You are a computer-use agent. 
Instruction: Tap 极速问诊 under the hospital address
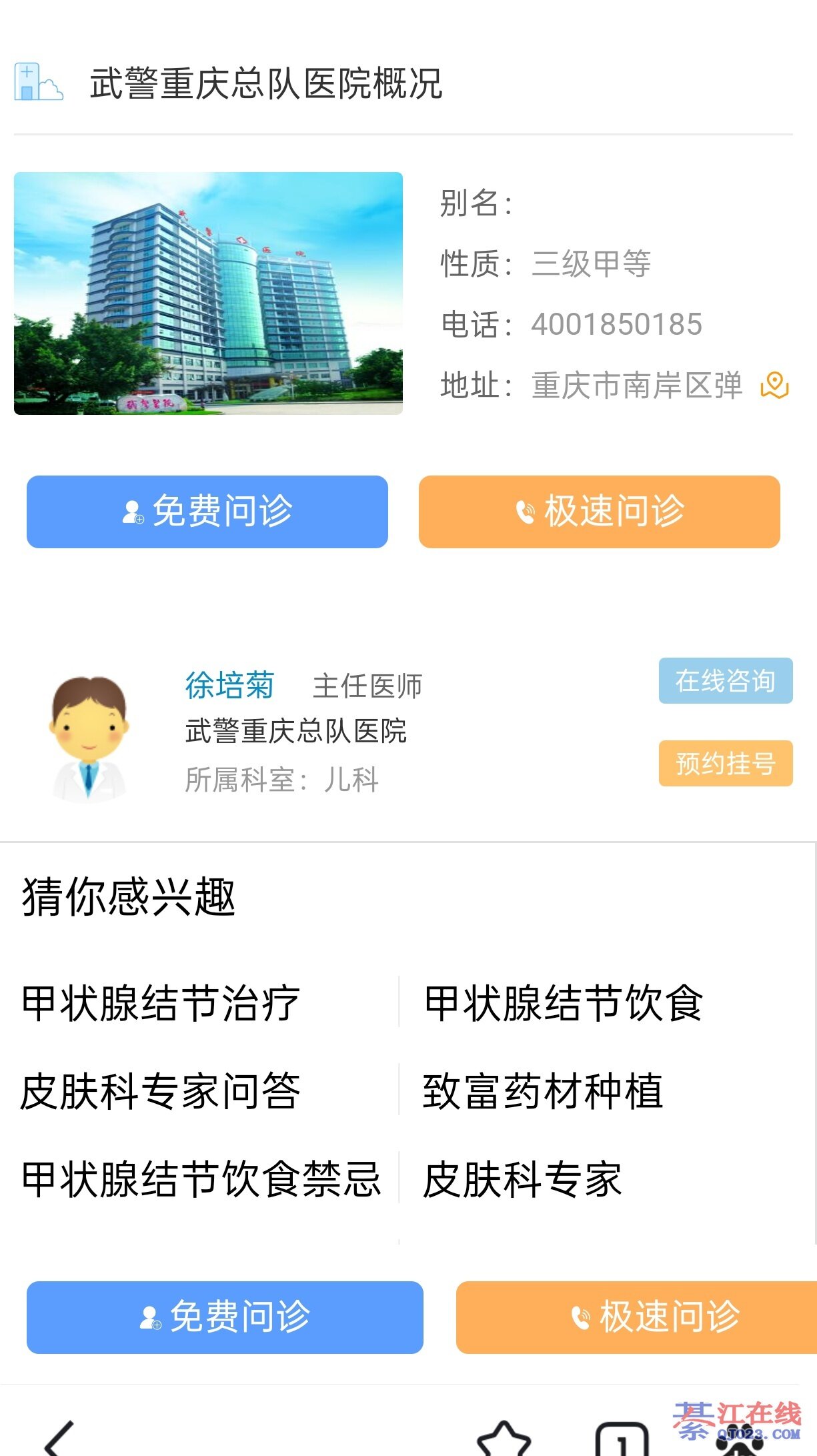[599, 512]
